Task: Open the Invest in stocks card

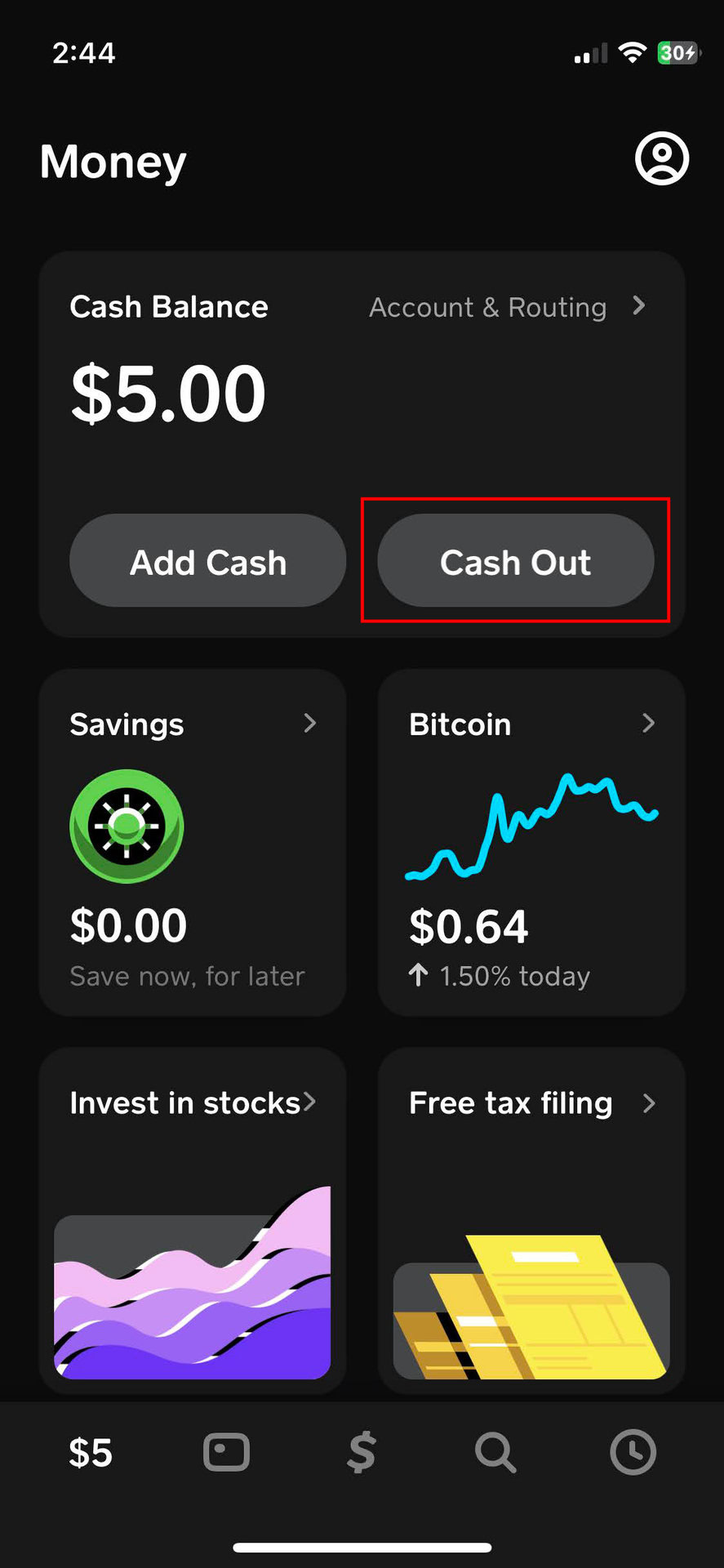Action: pyautogui.click(x=193, y=1221)
